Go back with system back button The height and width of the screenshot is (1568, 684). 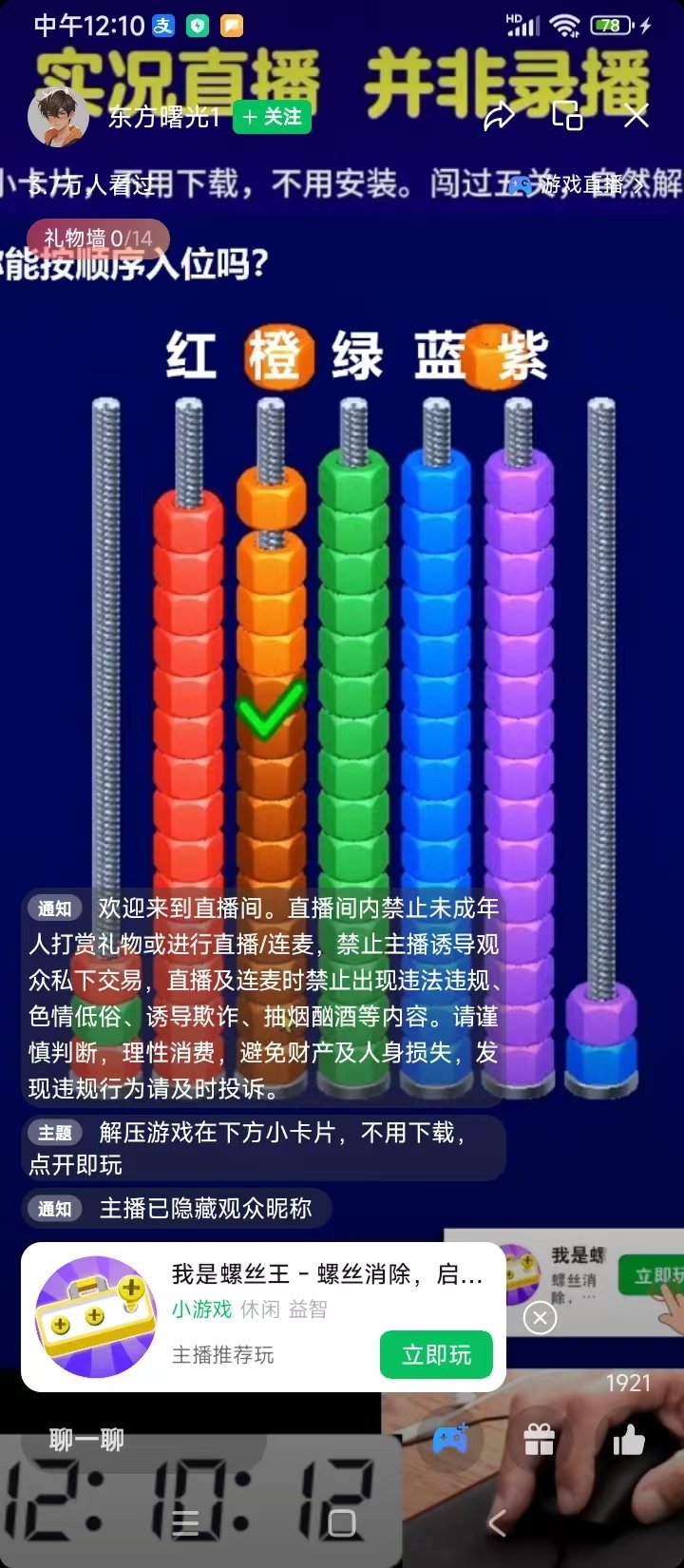(x=497, y=1523)
